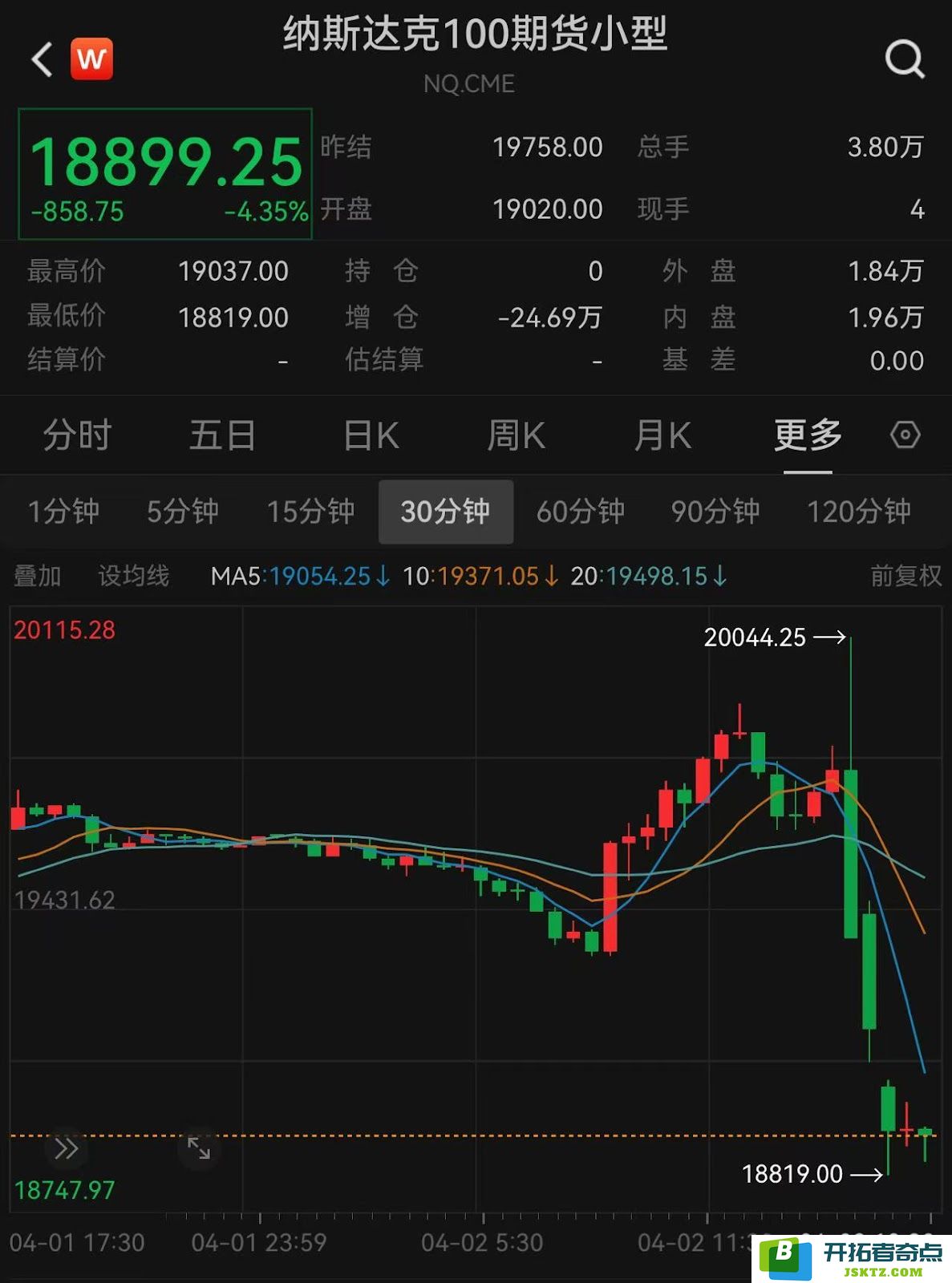Open the search magnifier icon

pos(904,59)
